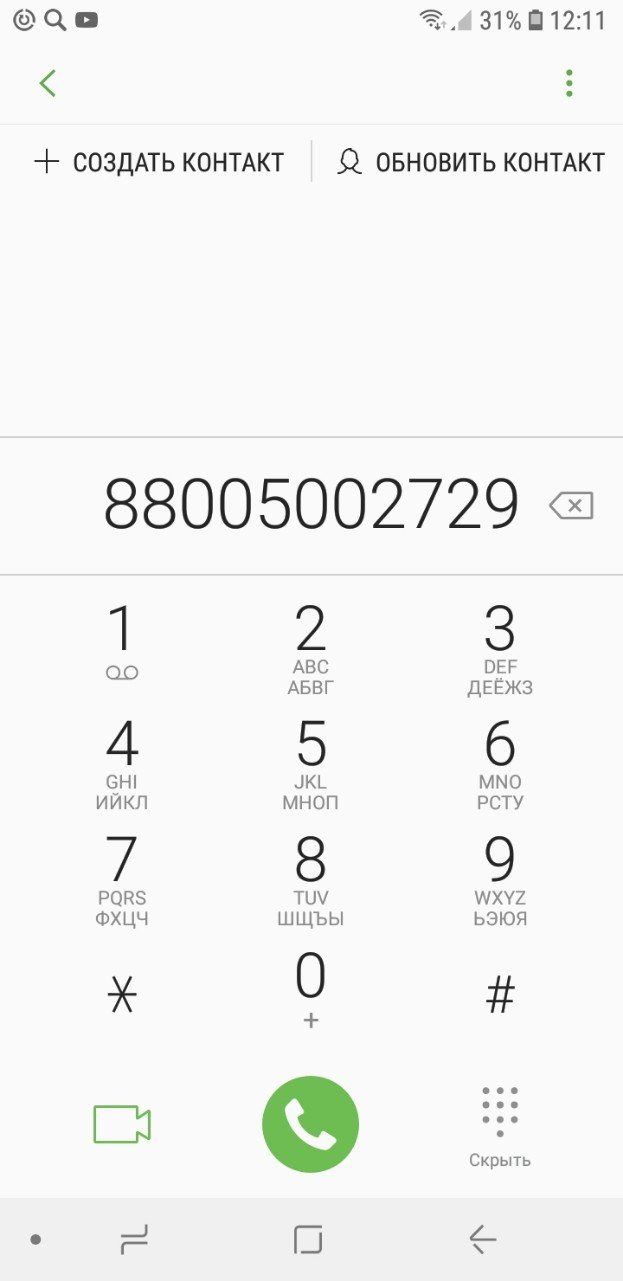Open the three-dot overflow menu
This screenshot has height=1281, width=623.
pyautogui.click(x=569, y=83)
